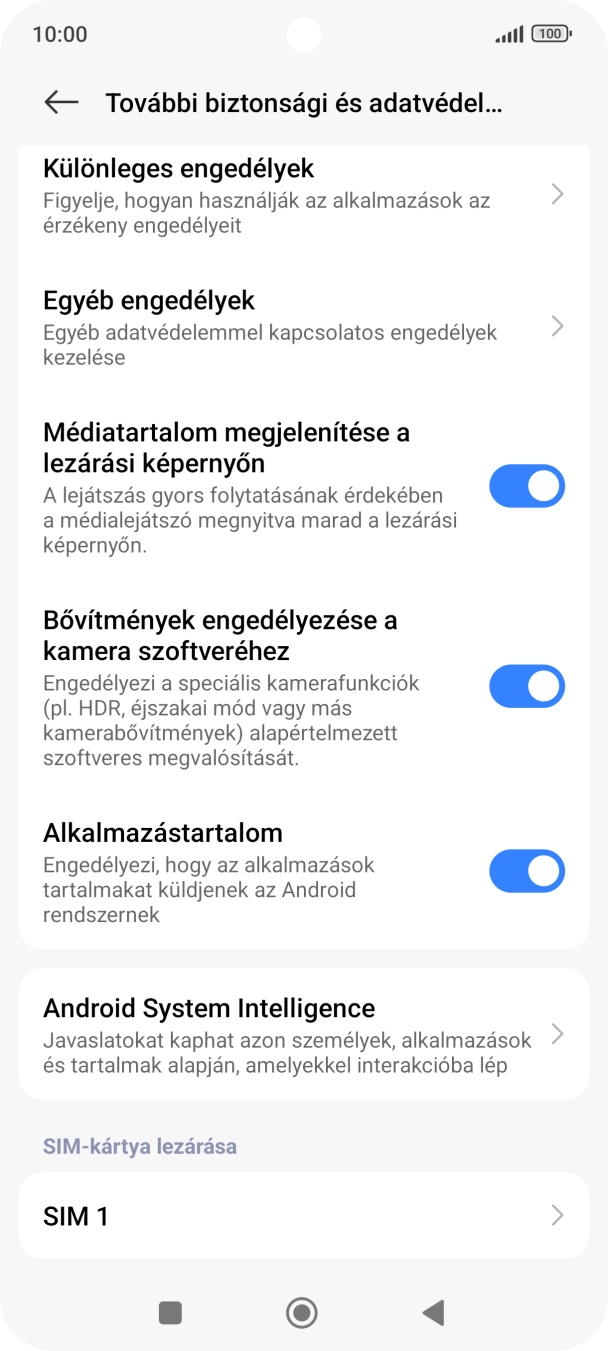The image size is (608, 1351).
Task: Turn off the Alkalmazástartalom switch
Action: (526, 871)
